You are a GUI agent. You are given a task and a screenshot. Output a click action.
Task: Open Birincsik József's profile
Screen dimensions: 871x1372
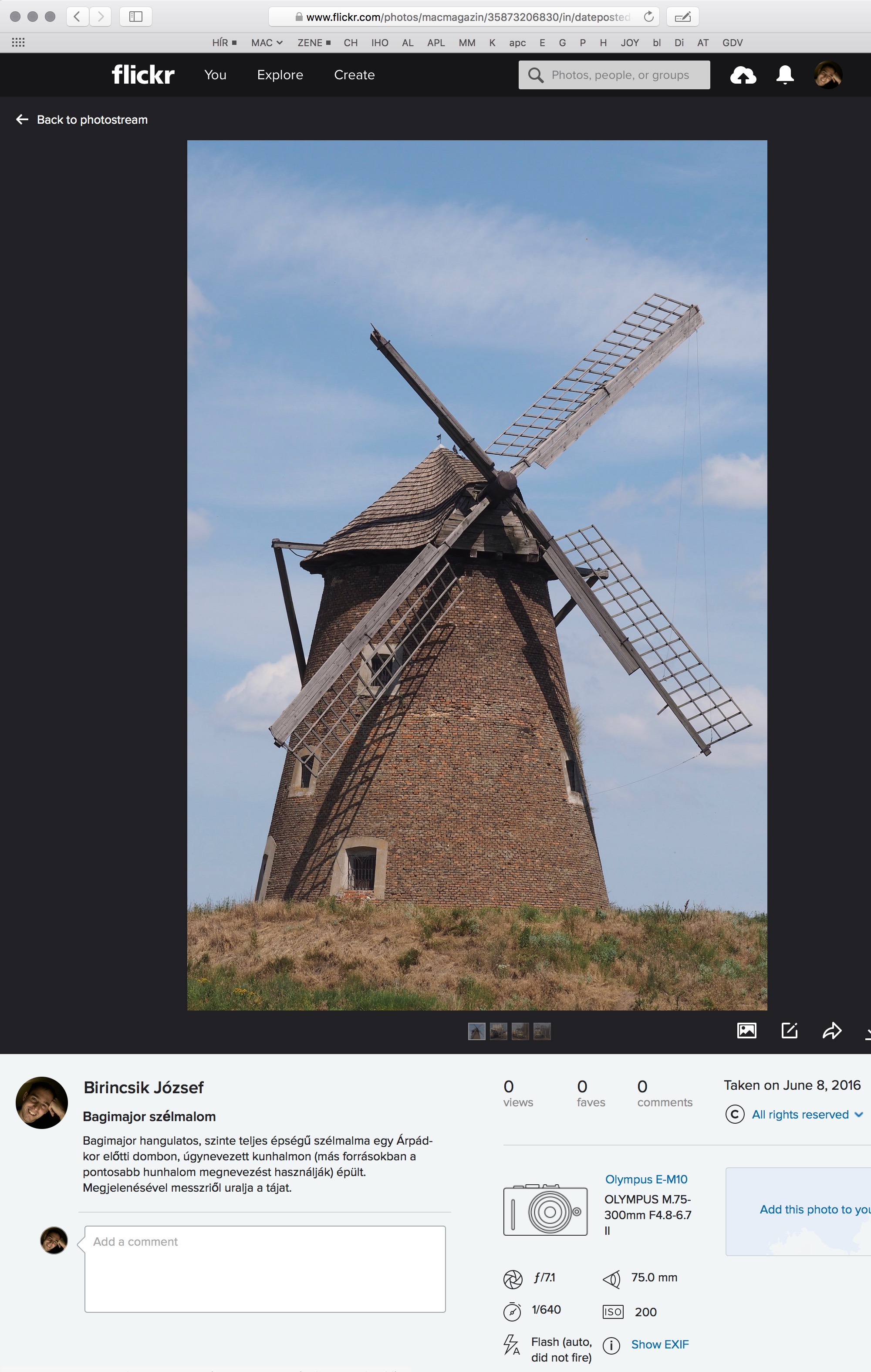pyautogui.click(x=144, y=1087)
